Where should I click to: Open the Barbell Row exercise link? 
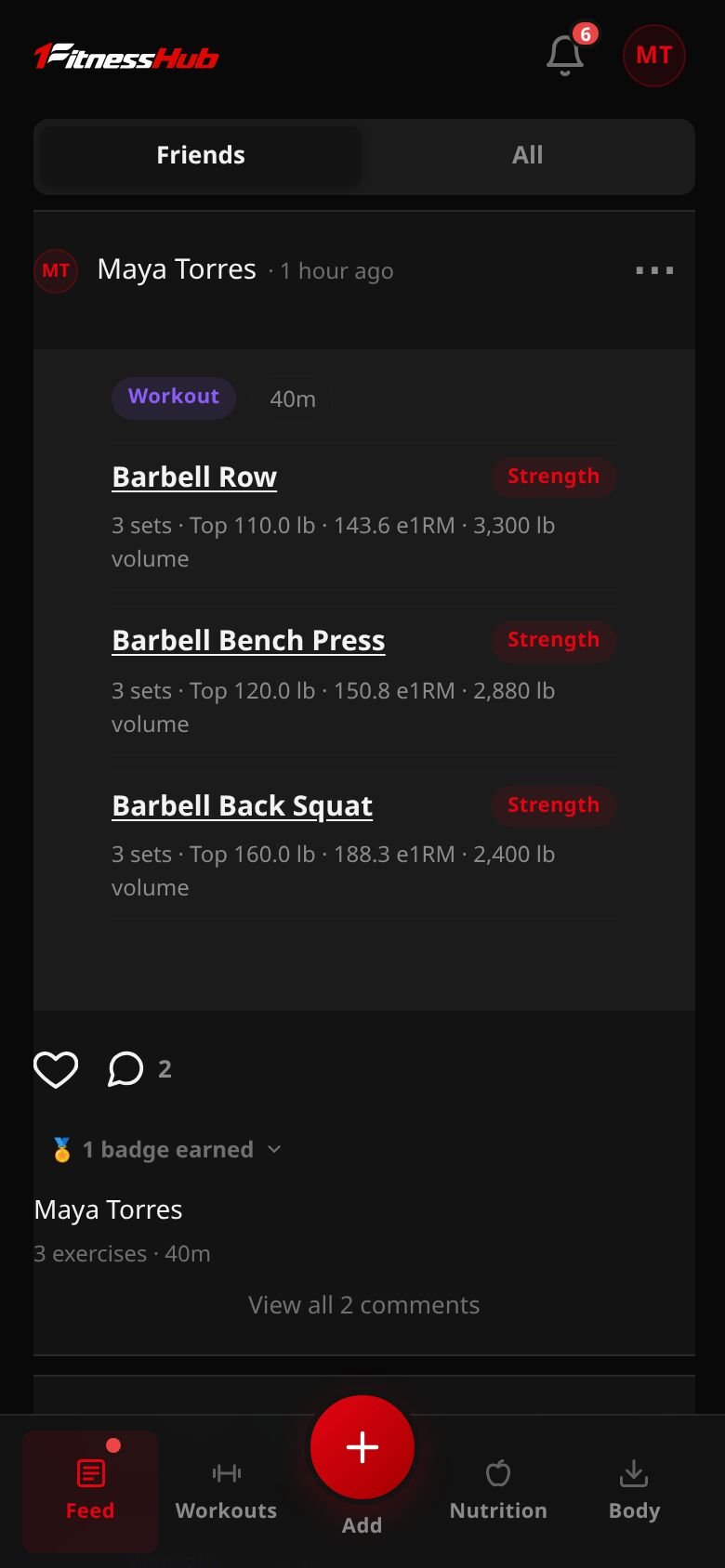coord(194,477)
